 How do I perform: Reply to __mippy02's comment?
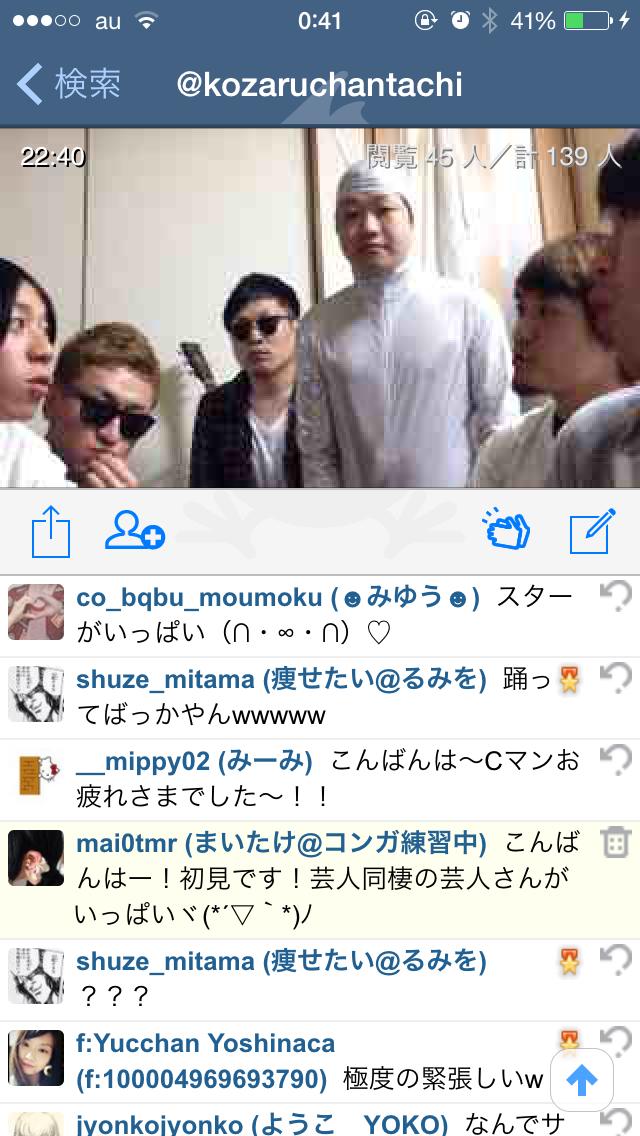point(615,762)
